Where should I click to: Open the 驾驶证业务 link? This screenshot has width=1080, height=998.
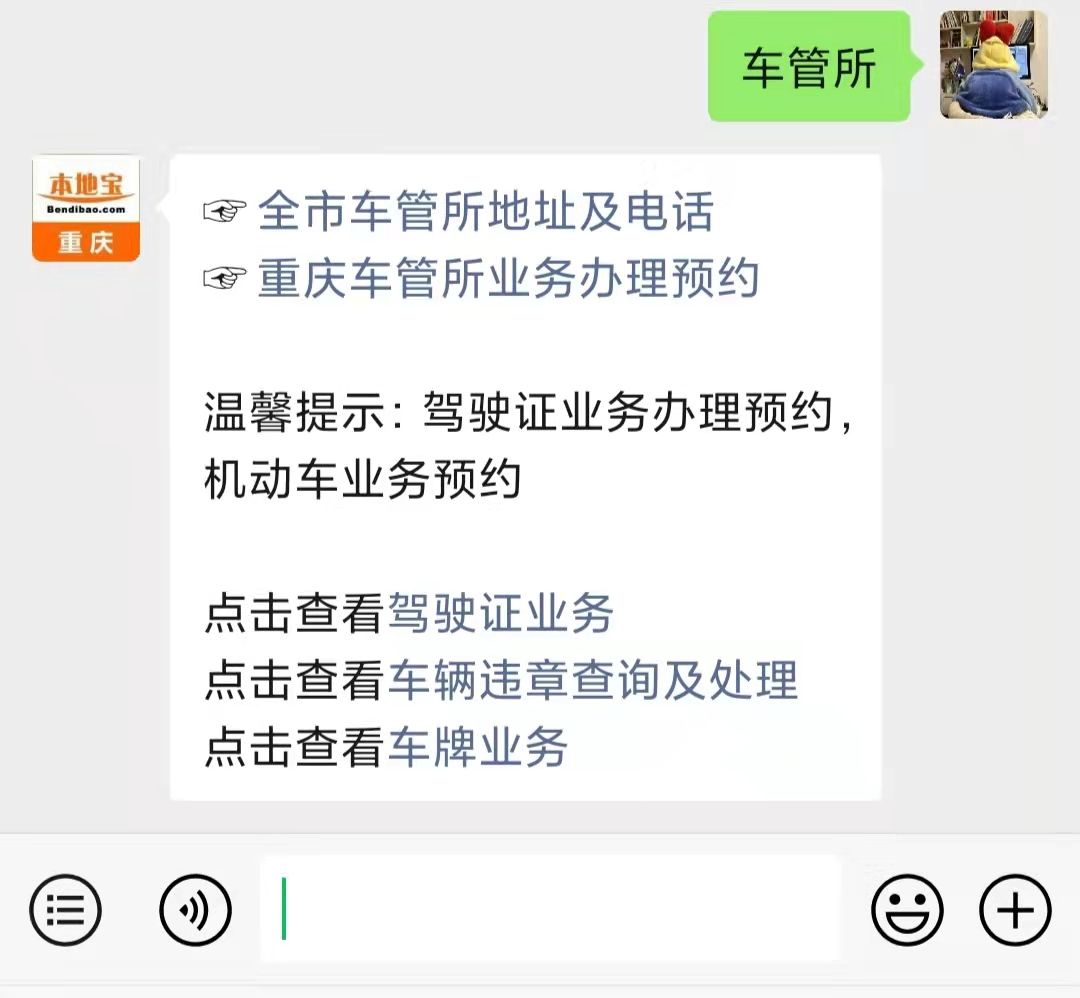(x=500, y=613)
